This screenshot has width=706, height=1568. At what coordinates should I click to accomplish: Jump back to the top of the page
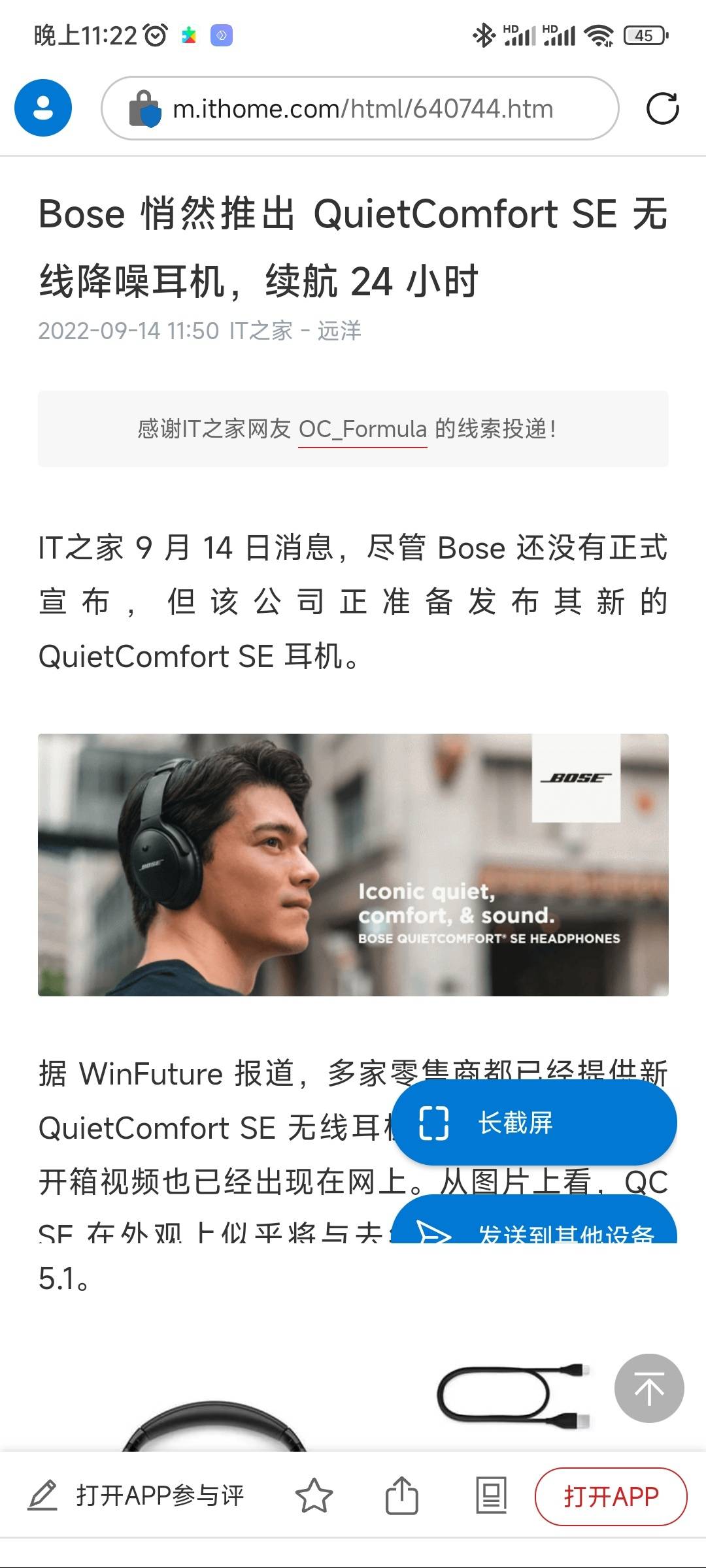pos(648,1388)
